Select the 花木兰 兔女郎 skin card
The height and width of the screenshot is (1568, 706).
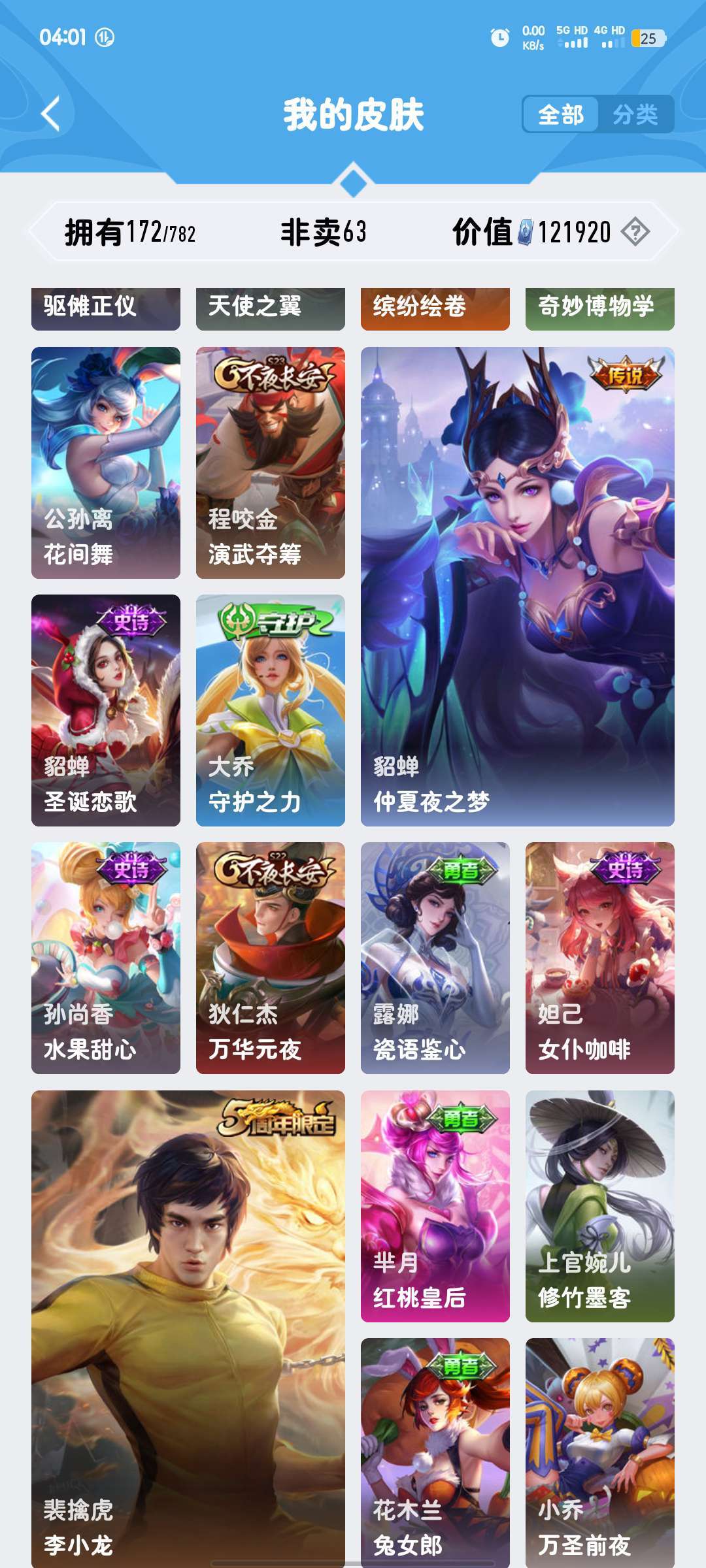point(435,1450)
